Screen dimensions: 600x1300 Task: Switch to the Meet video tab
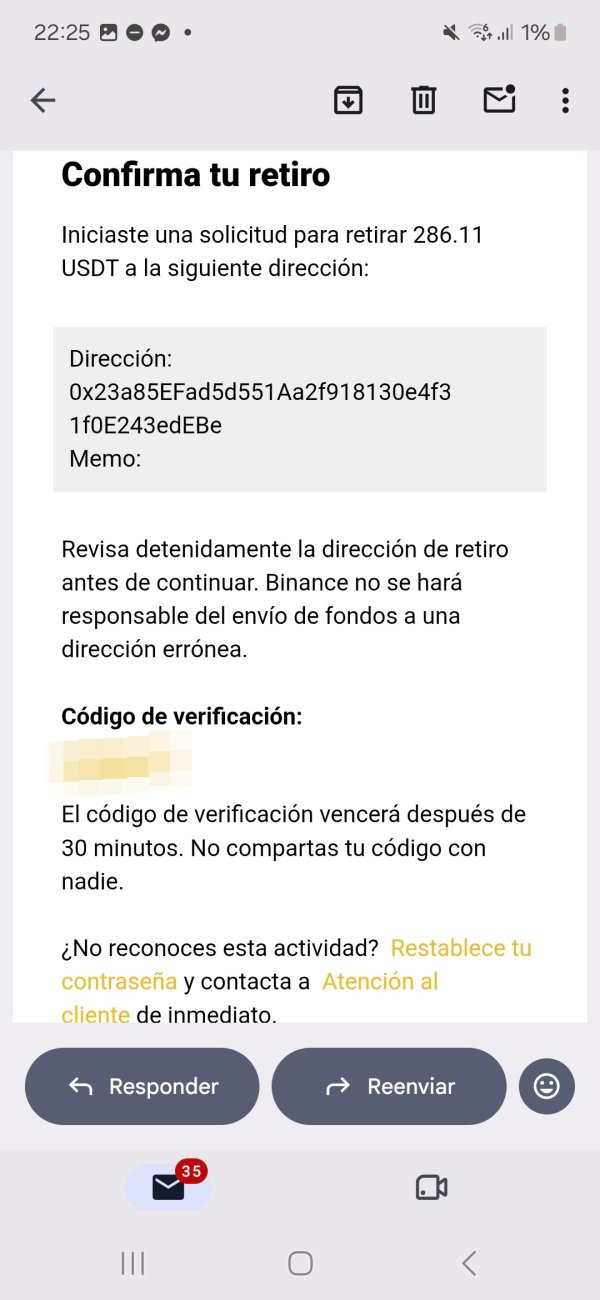click(431, 1187)
